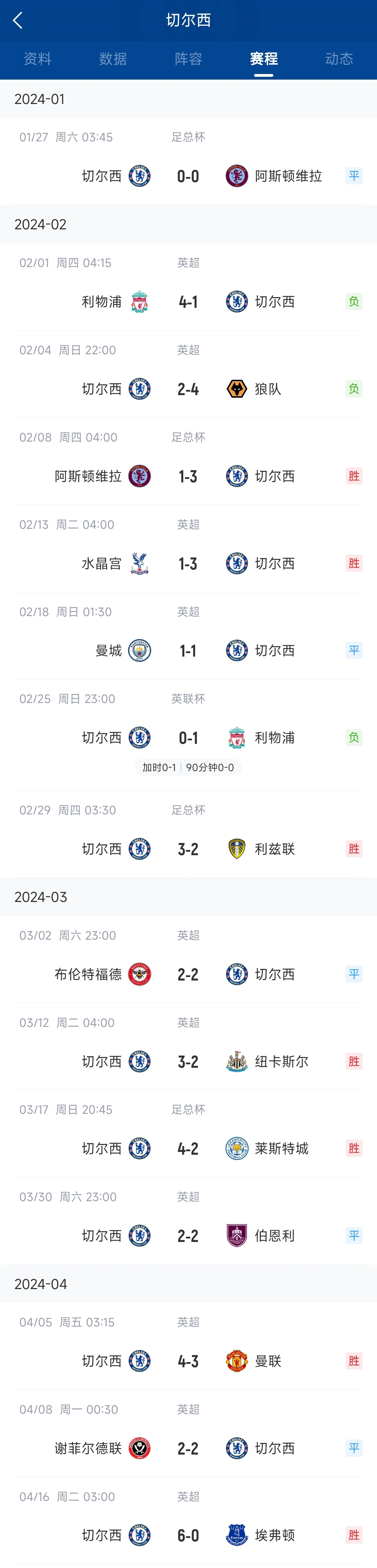View the 切尔西 3-2 纽卡斯尔 match

pos(188,1062)
